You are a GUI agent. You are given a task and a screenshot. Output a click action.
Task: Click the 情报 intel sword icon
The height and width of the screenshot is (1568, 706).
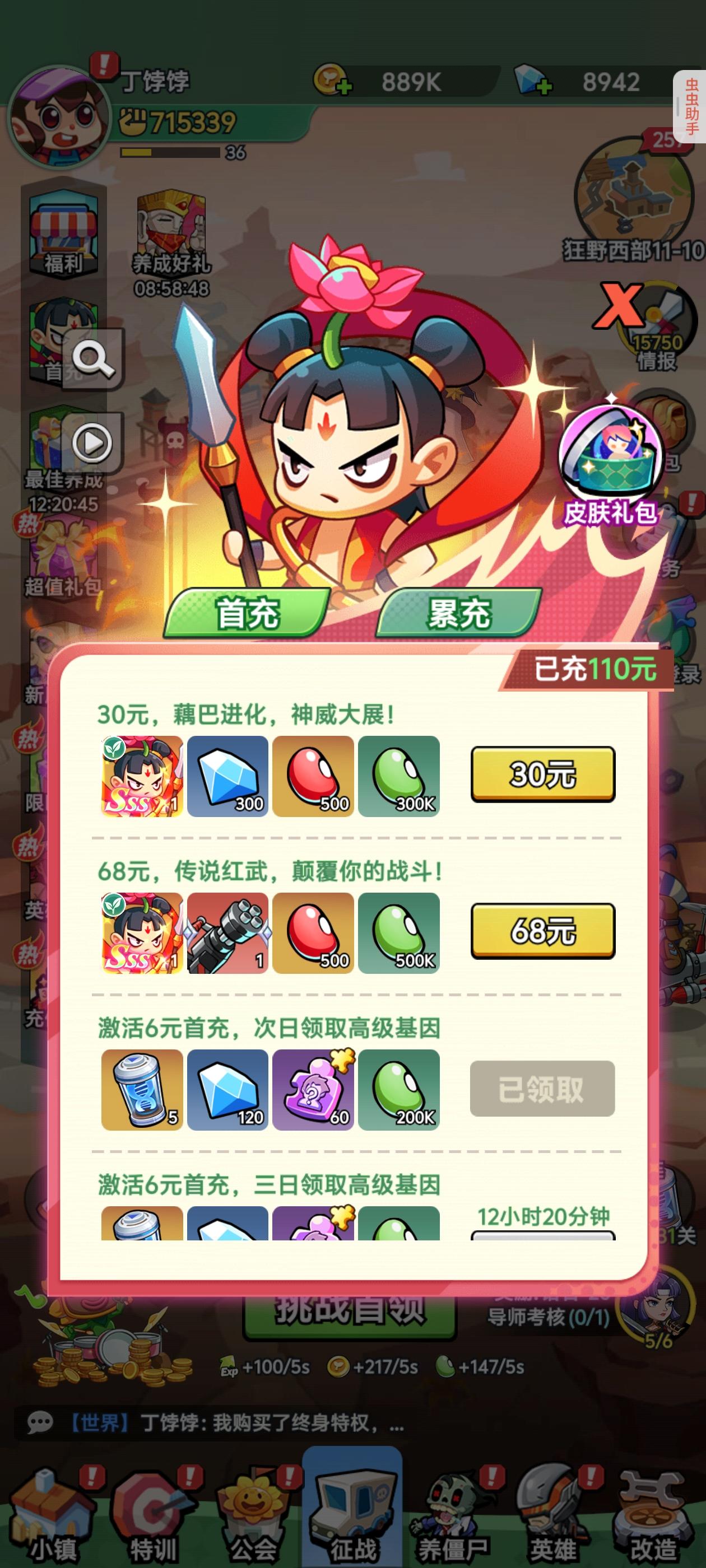point(658,323)
